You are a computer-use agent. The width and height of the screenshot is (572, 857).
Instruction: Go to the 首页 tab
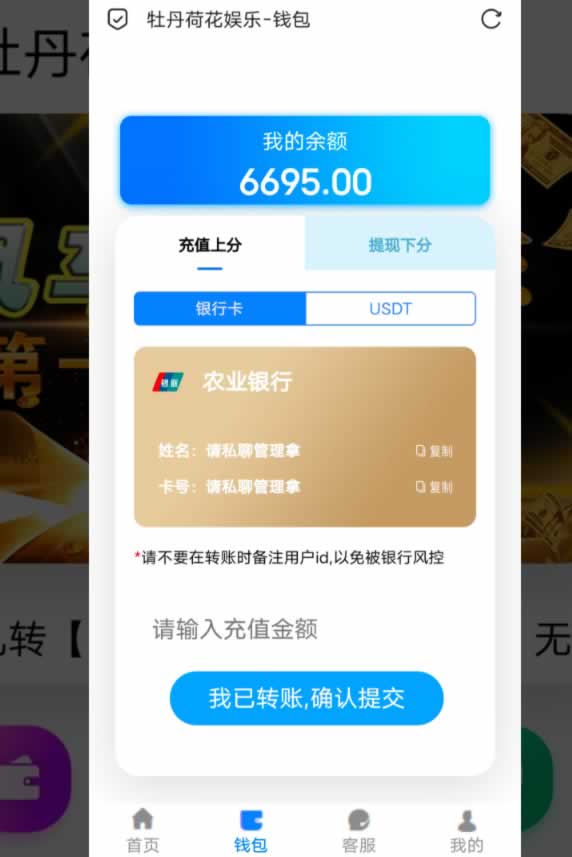[143, 830]
